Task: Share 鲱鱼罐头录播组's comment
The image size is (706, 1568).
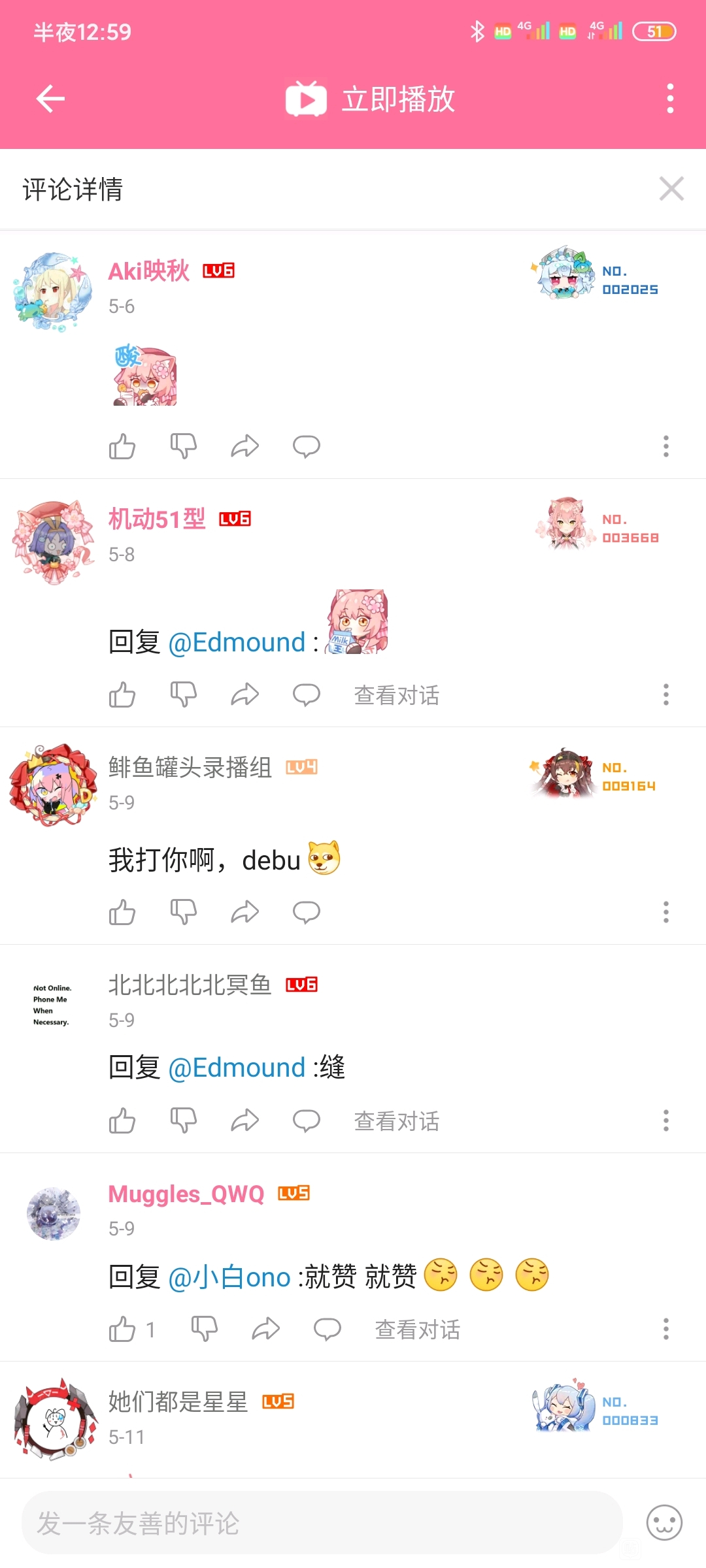Action: pos(245,912)
